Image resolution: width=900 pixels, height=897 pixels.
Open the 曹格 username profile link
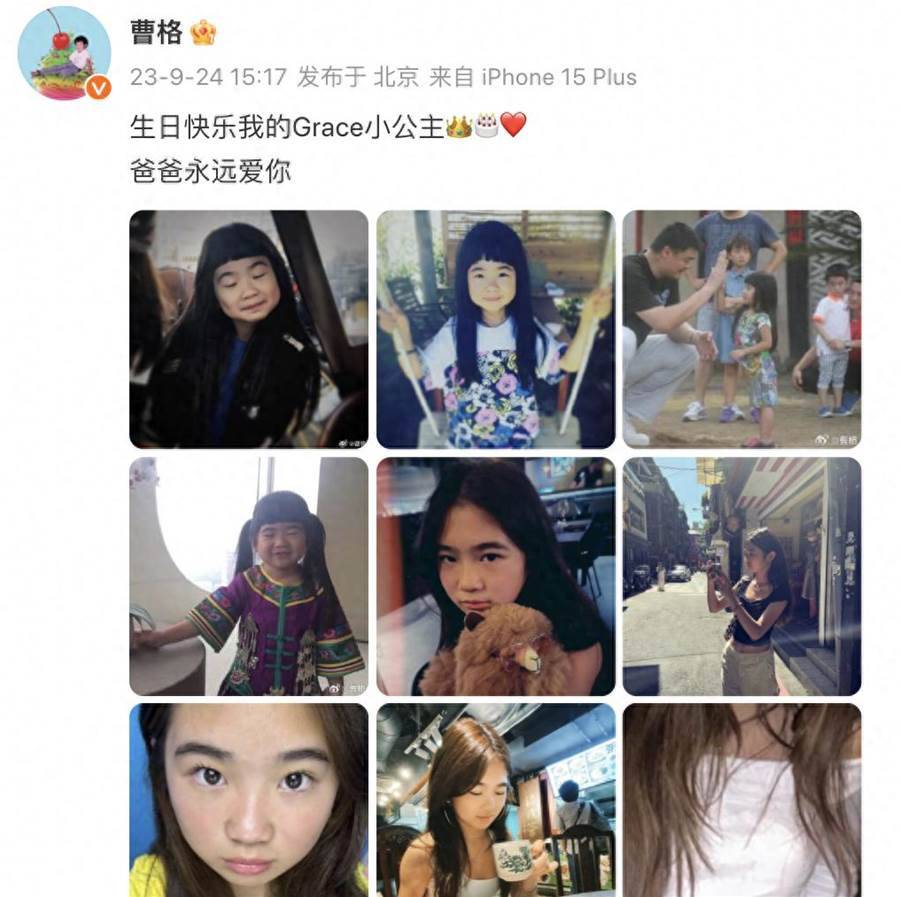pos(157,33)
